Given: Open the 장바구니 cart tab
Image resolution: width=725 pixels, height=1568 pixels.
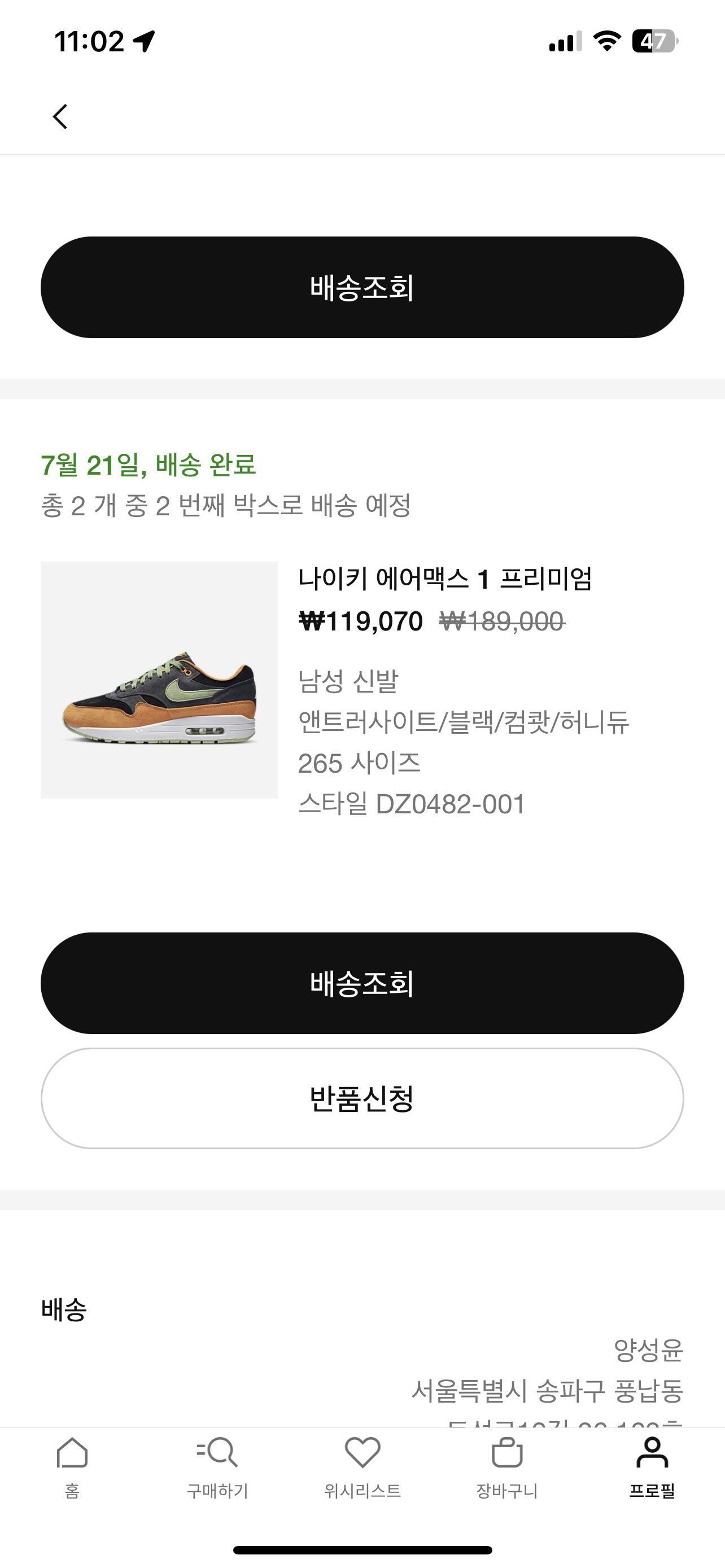Looking at the screenshot, I should click(507, 1468).
